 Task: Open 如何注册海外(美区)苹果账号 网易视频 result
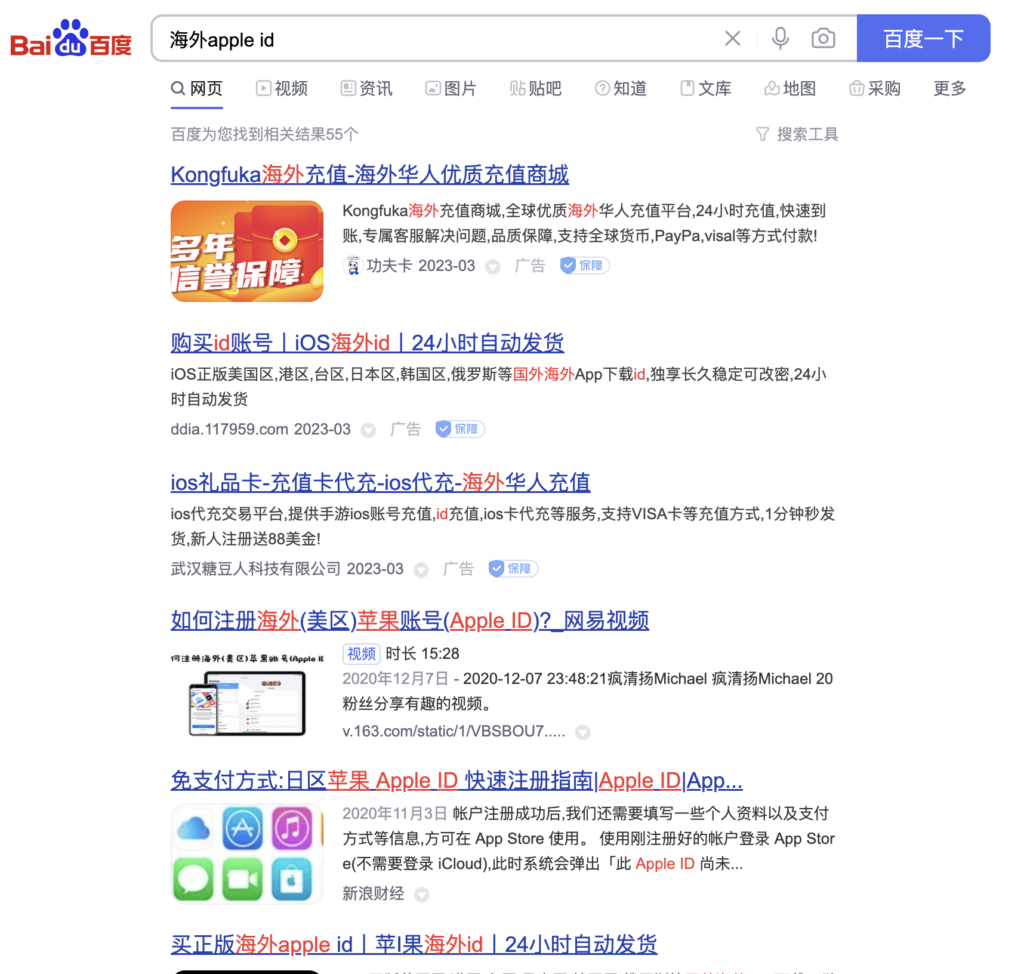coord(409,620)
